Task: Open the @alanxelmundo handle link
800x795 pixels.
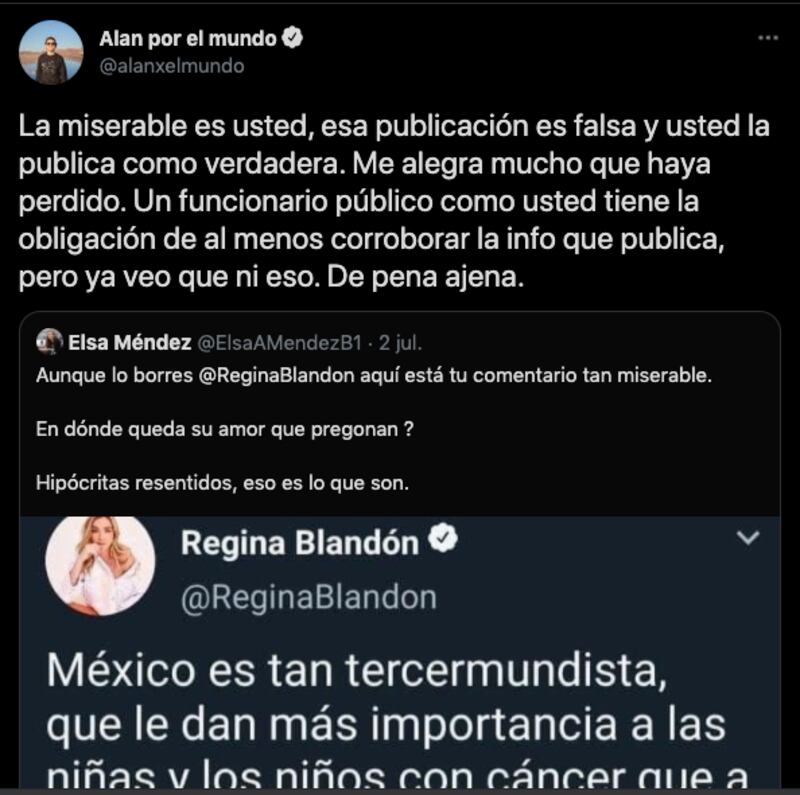Action: click(x=171, y=66)
